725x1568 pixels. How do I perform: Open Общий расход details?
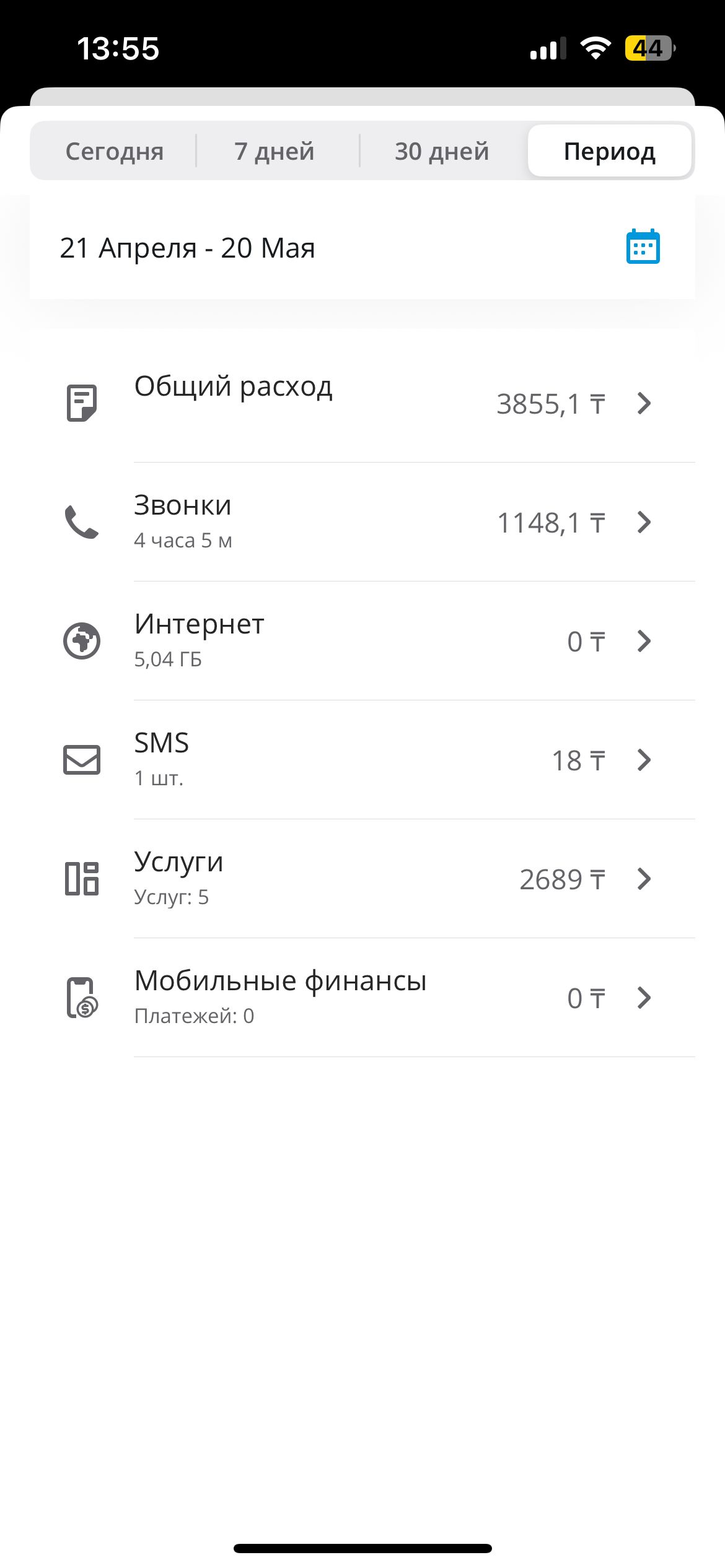point(362,403)
